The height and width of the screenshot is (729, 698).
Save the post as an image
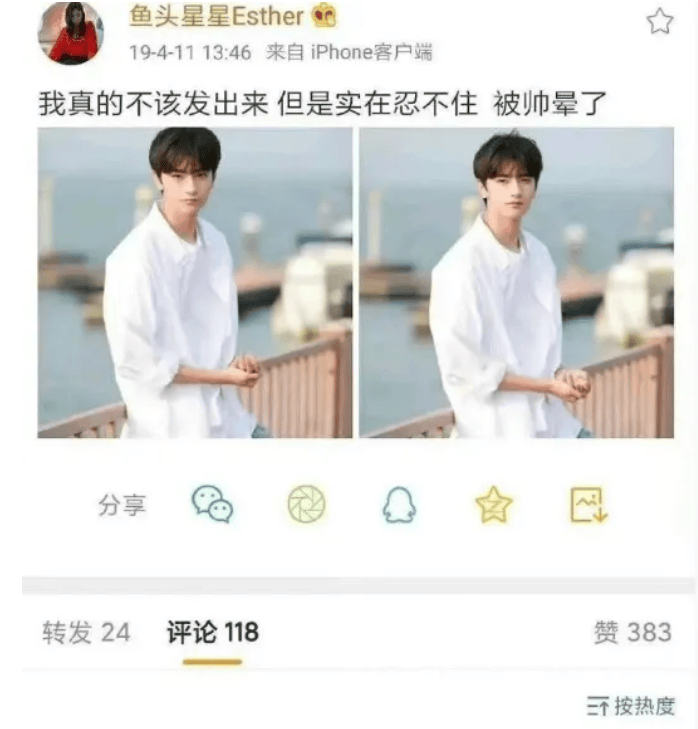pyautogui.click(x=588, y=505)
